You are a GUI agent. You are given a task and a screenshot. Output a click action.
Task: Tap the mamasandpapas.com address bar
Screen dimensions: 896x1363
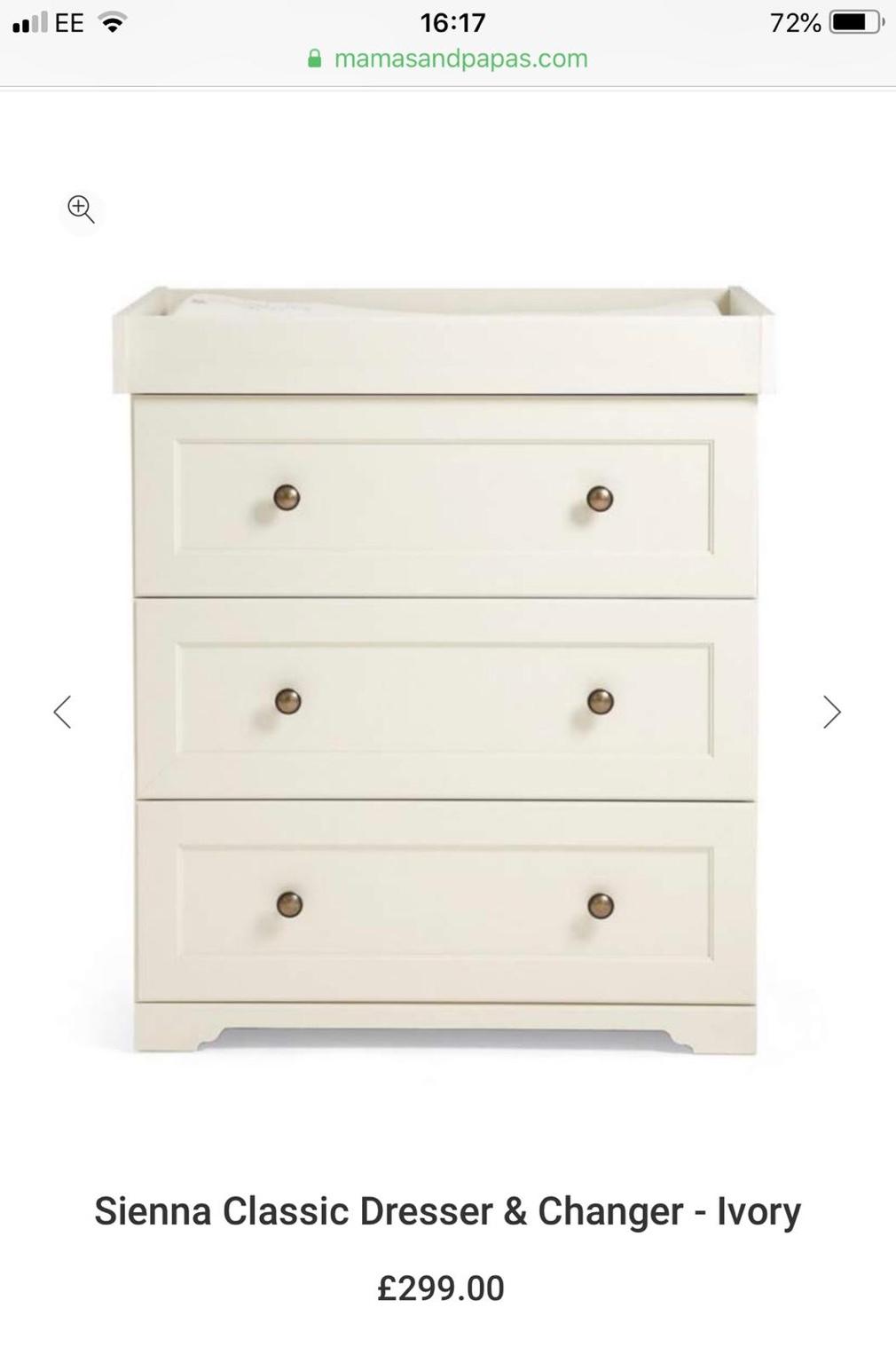pyautogui.click(x=448, y=59)
